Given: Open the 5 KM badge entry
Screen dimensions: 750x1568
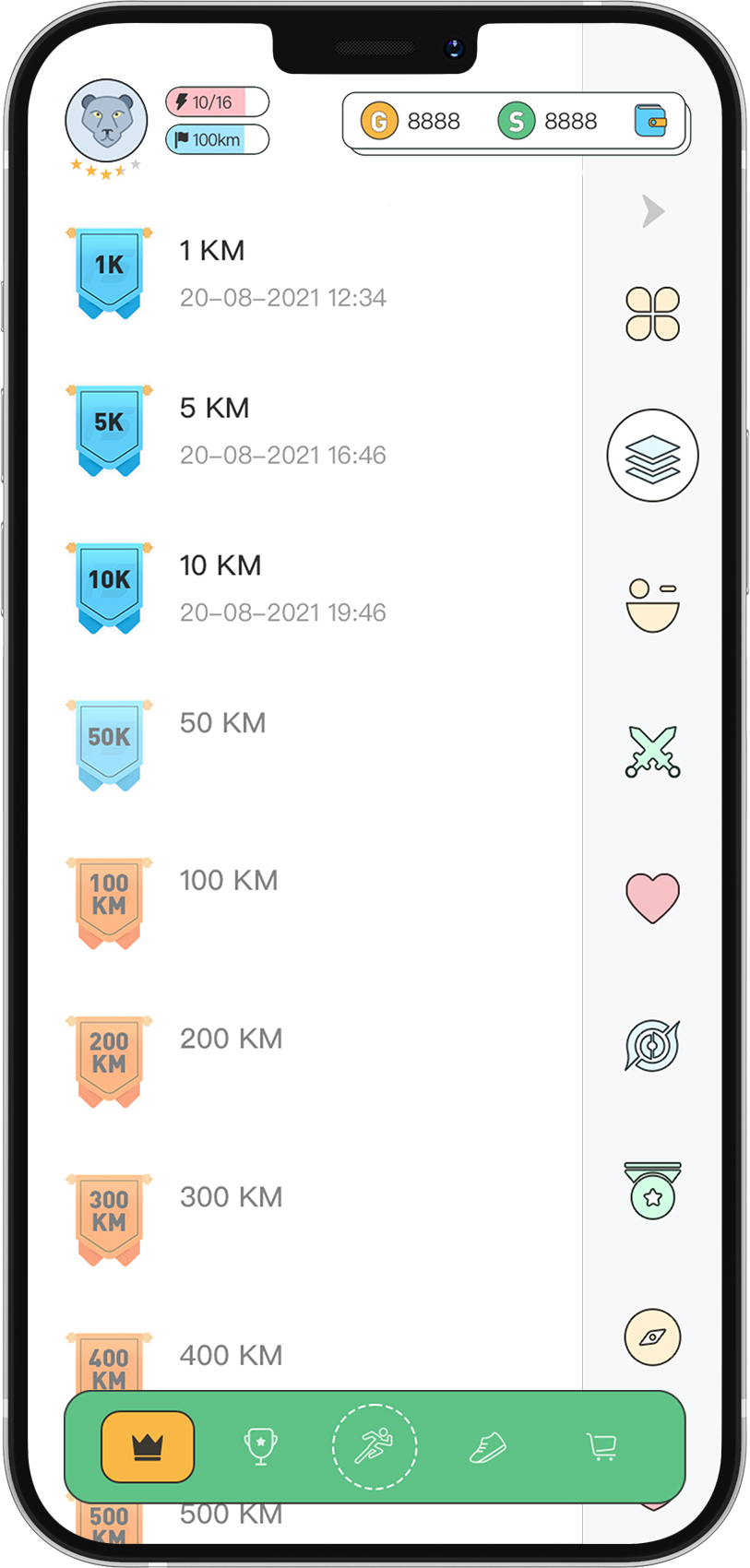Looking at the screenshot, I should click(314, 431).
